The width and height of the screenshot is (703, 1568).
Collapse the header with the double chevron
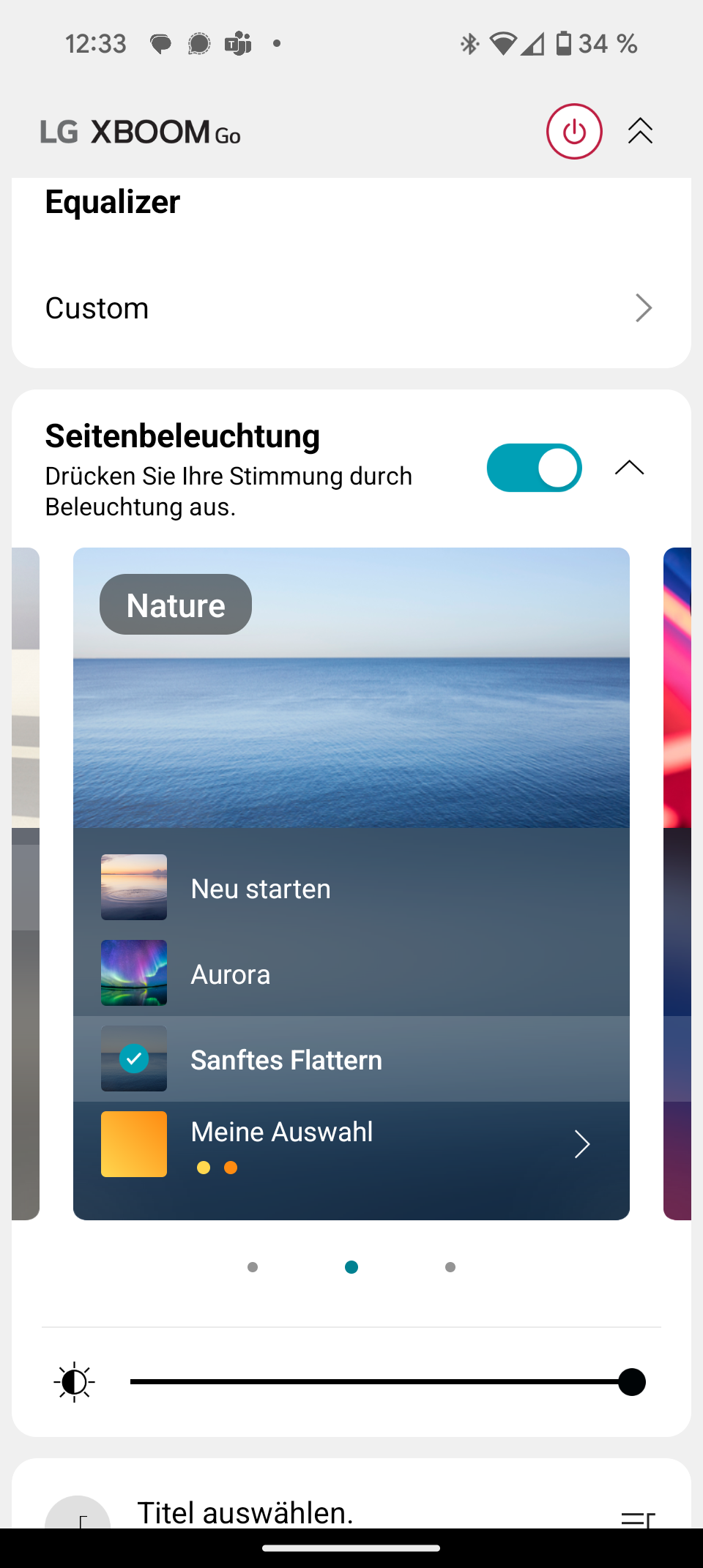point(640,132)
